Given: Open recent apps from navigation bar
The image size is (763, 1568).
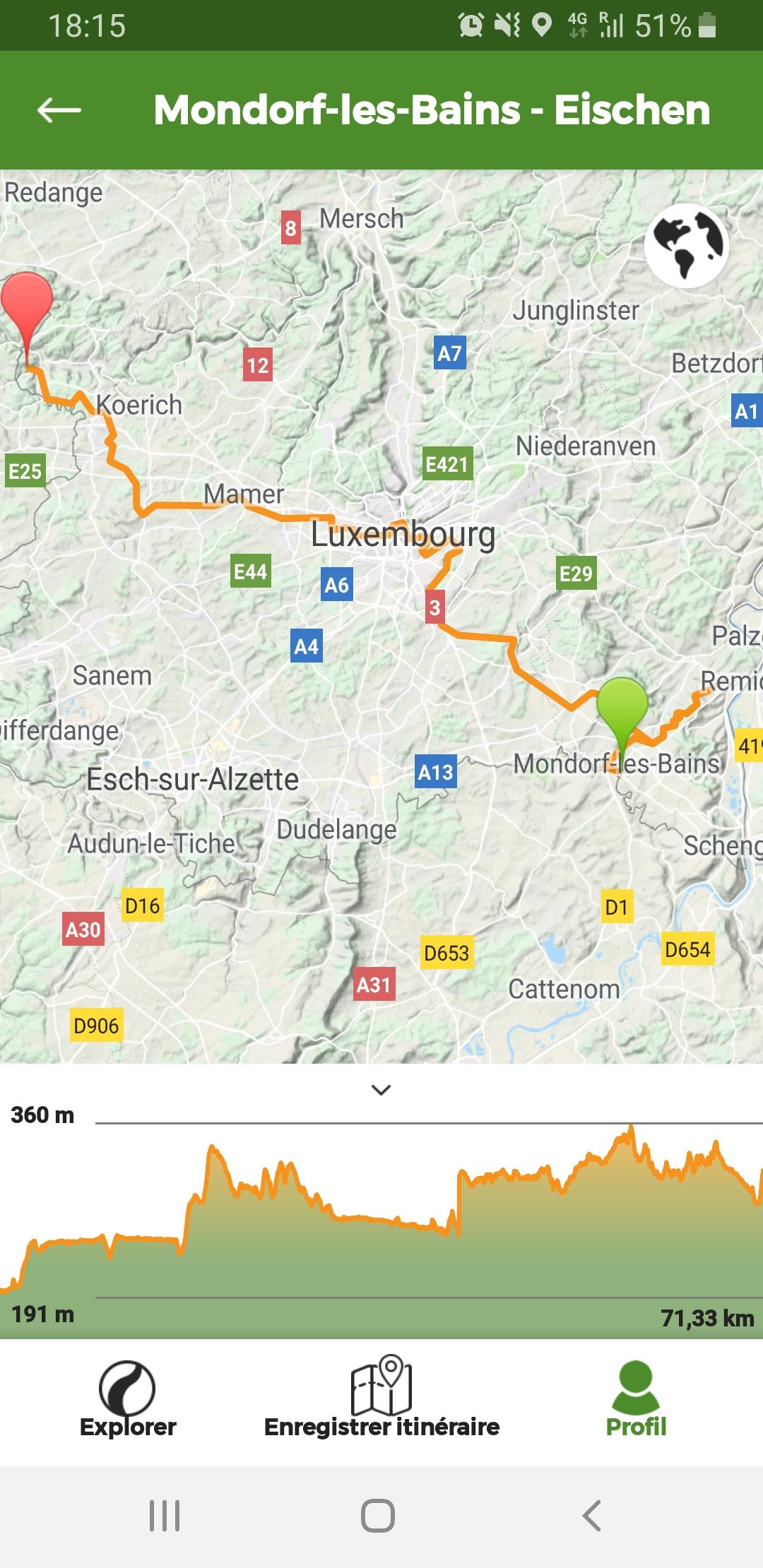Looking at the screenshot, I should tap(165, 1515).
